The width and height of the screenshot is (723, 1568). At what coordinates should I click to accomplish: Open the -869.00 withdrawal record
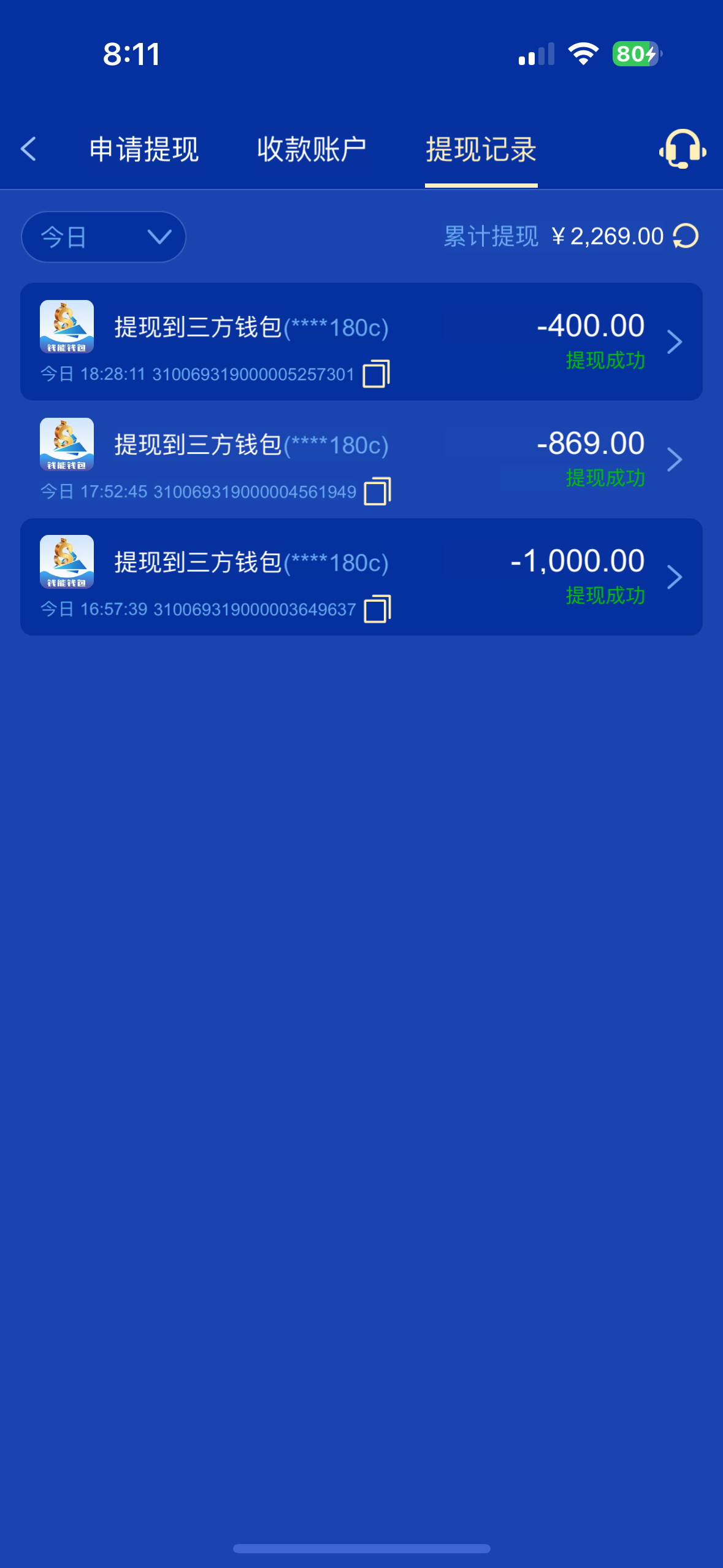[673, 459]
